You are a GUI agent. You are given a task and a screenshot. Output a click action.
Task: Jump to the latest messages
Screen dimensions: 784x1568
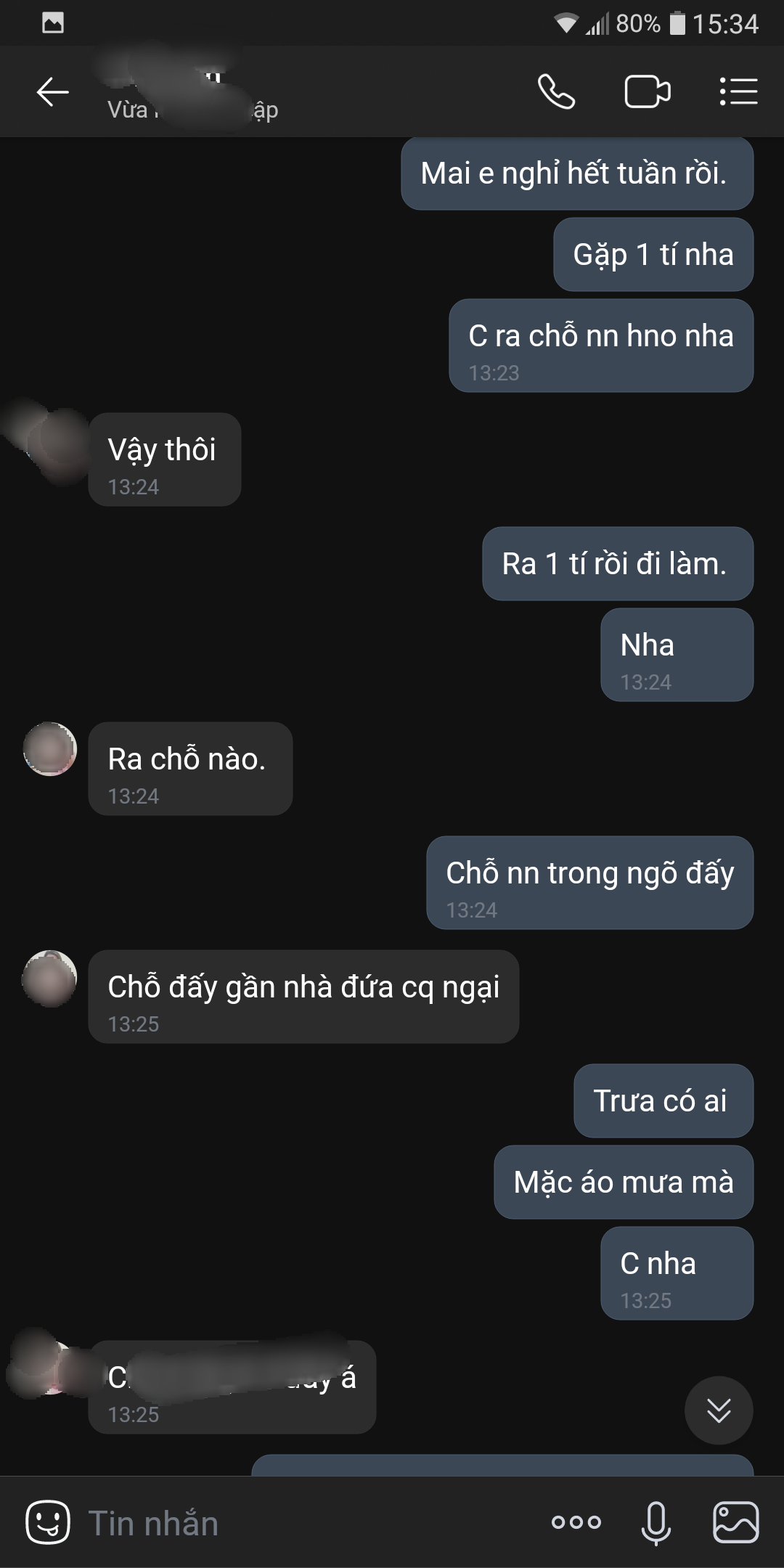[x=719, y=1410]
